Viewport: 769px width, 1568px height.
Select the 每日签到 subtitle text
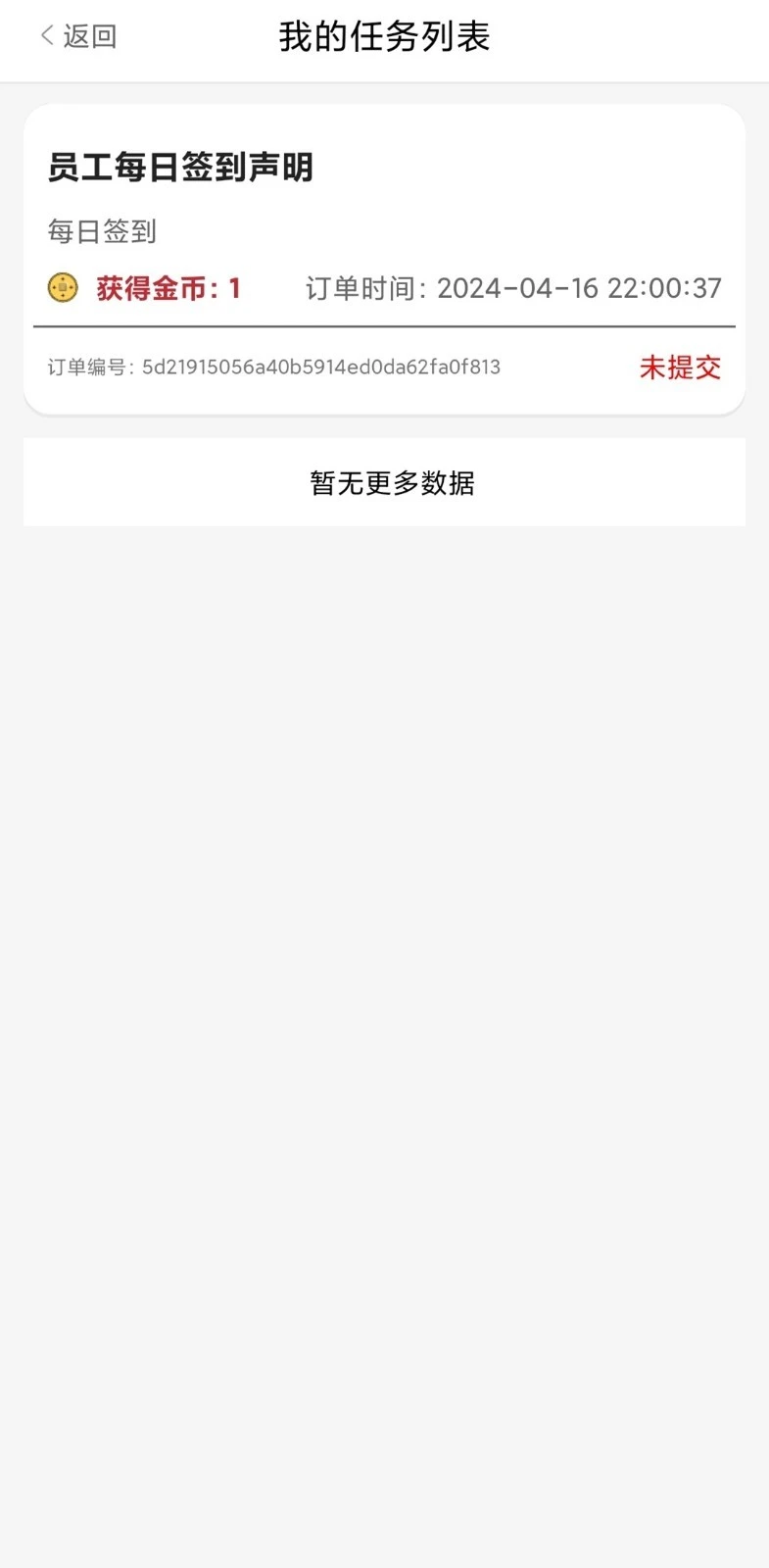click(x=104, y=231)
